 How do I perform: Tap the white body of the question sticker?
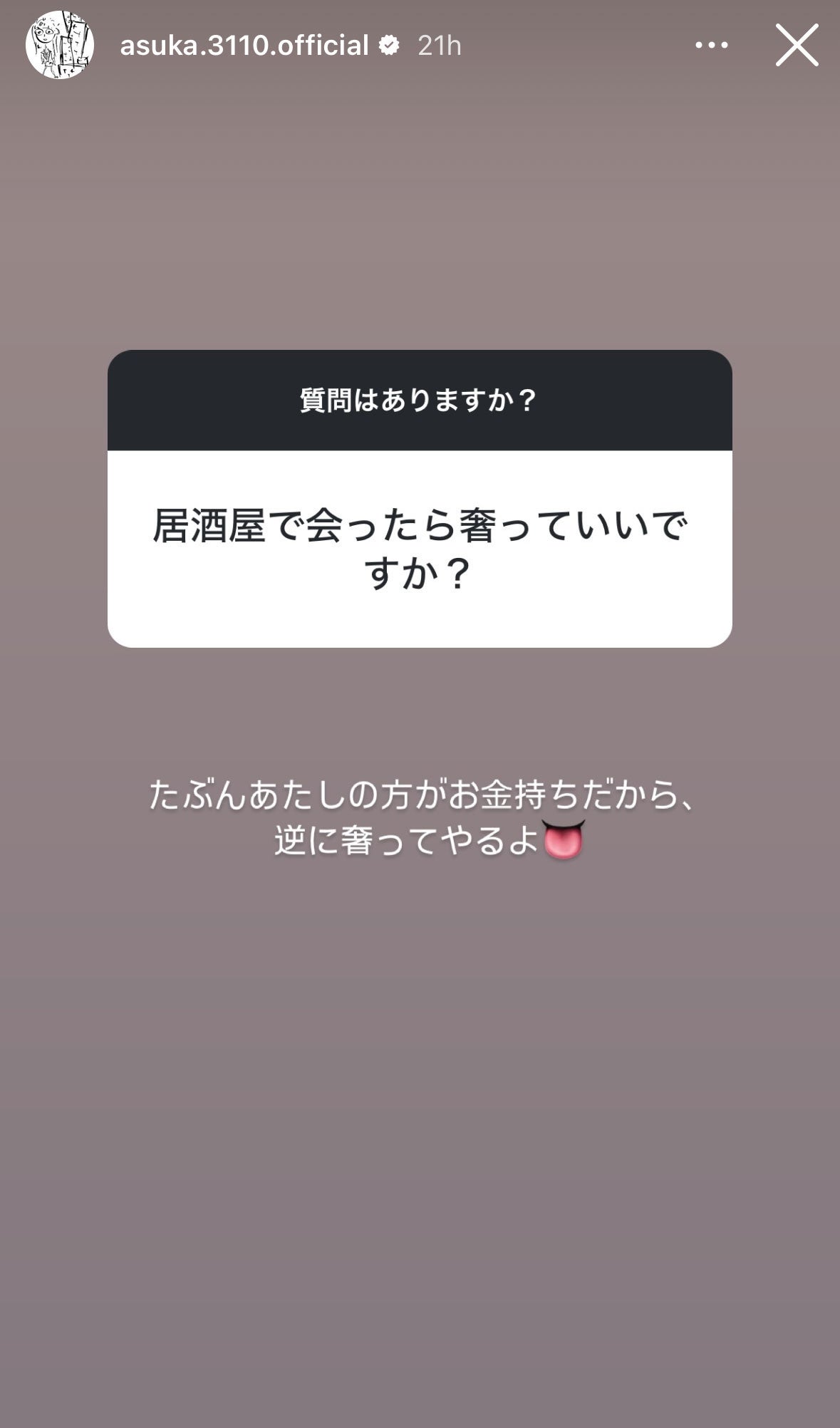420,549
